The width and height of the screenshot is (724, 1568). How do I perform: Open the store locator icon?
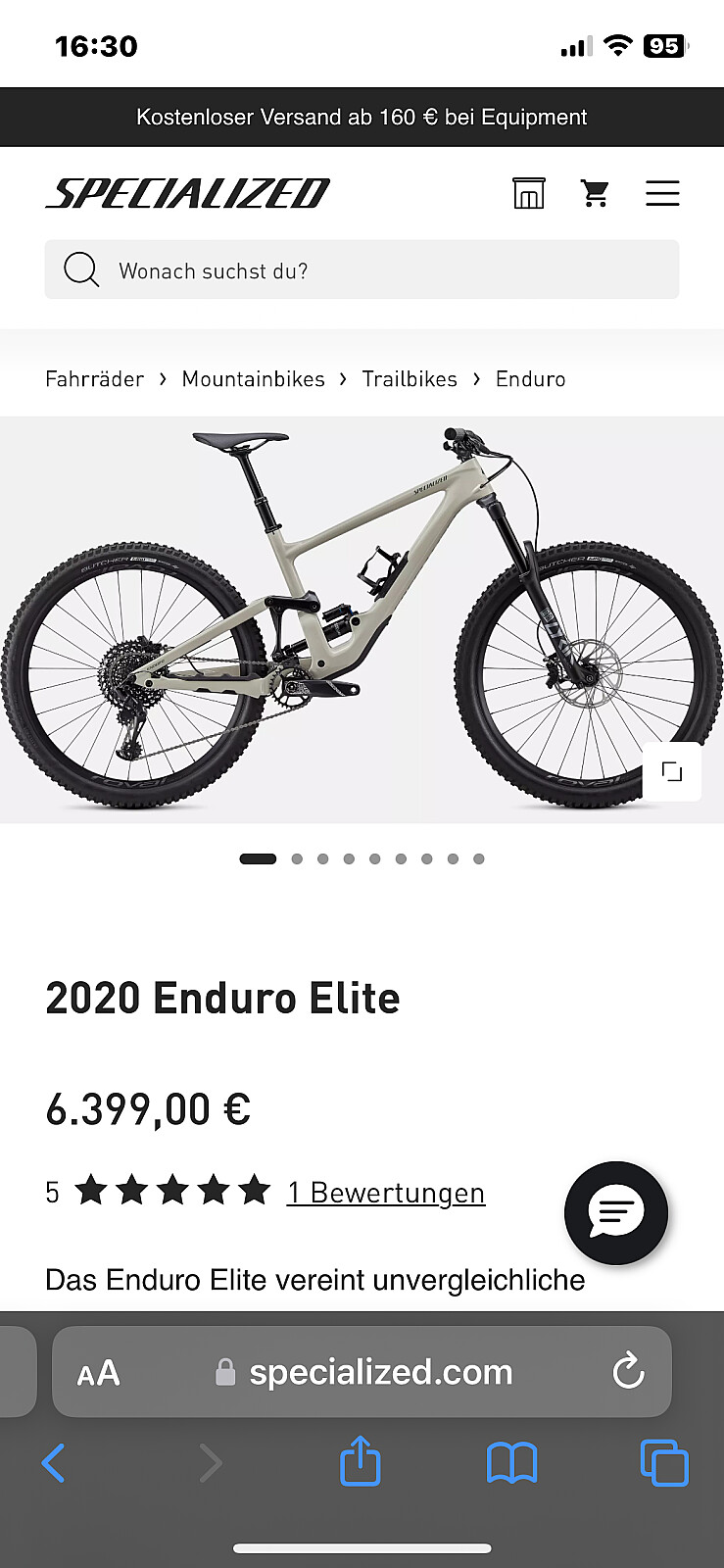tap(528, 193)
